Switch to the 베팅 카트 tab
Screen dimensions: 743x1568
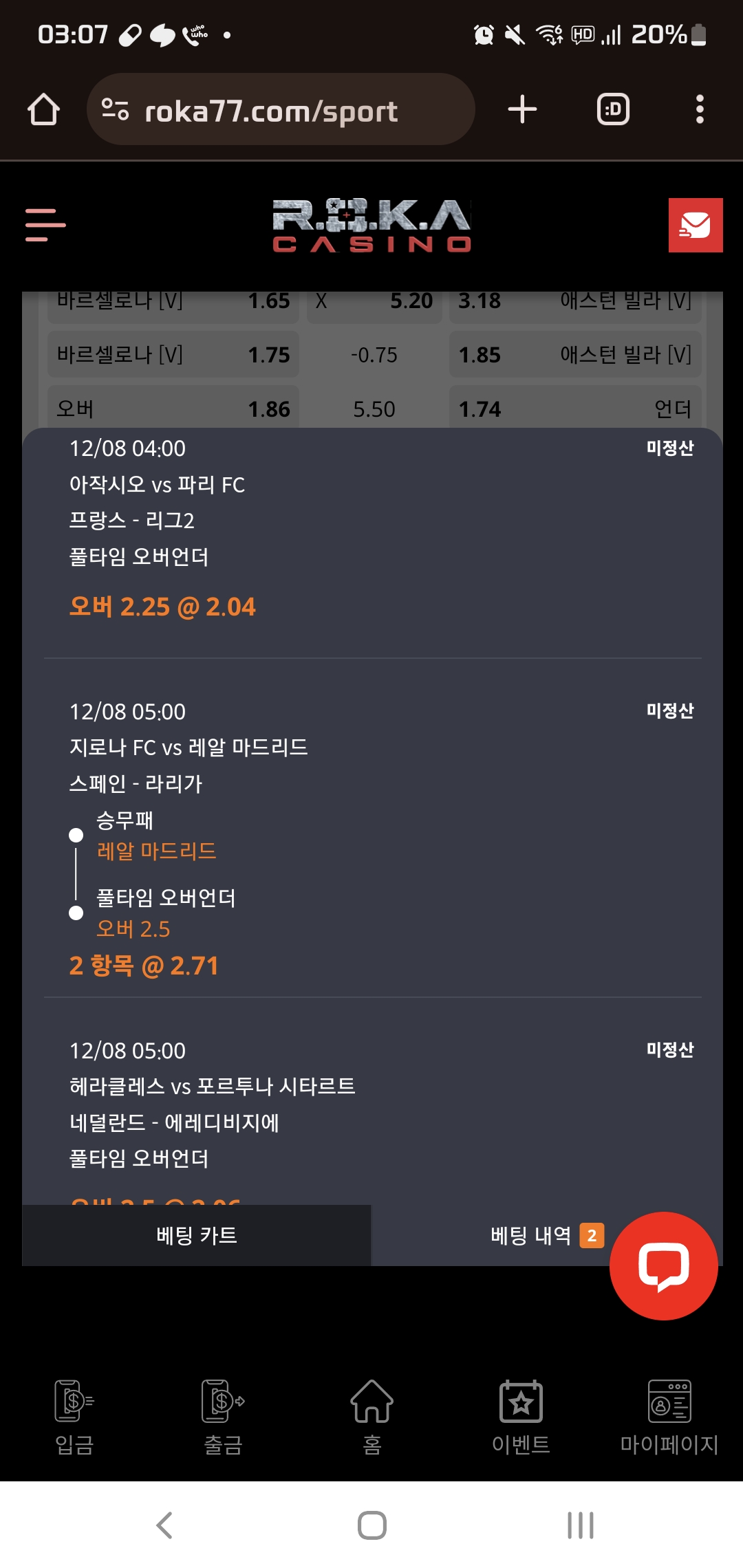click(x=197, y=1235)
